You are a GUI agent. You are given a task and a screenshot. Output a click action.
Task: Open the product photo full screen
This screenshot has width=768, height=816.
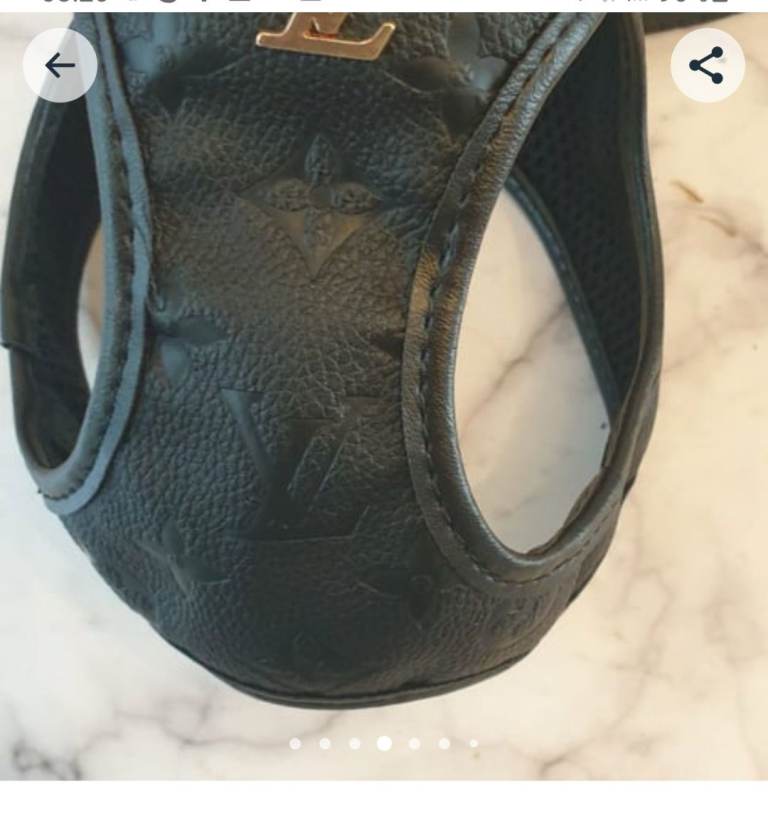(384, 400)
